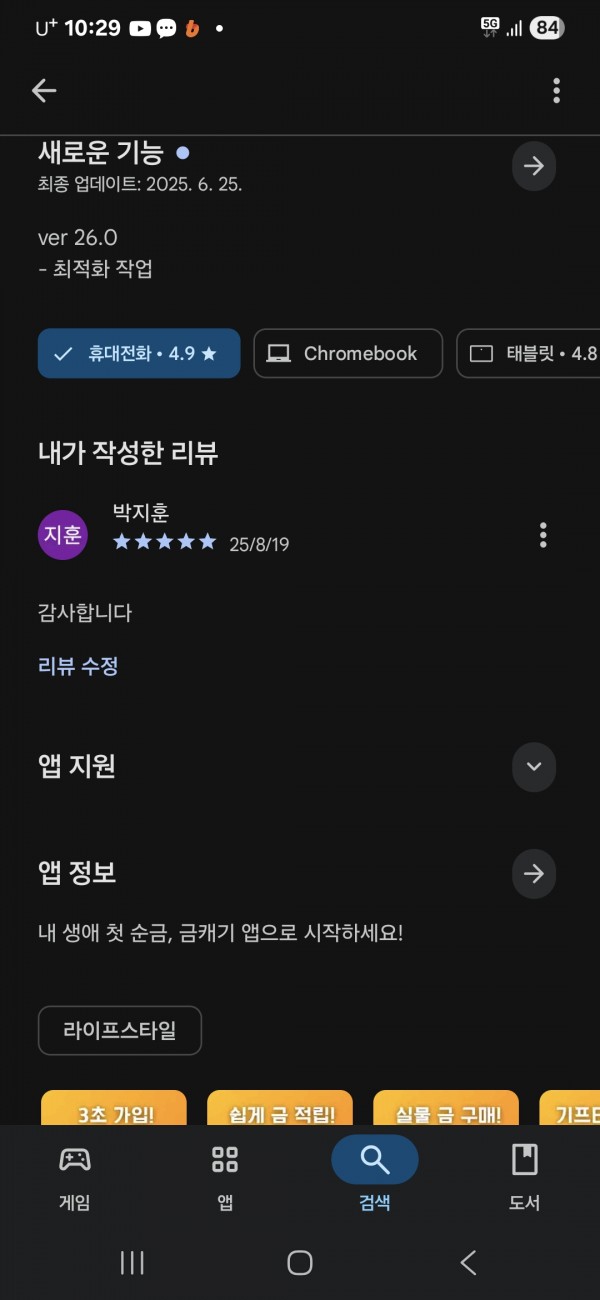The image size is (600, 1300).
Task: Select the Chromebook chip
Action: click(348, 353)
